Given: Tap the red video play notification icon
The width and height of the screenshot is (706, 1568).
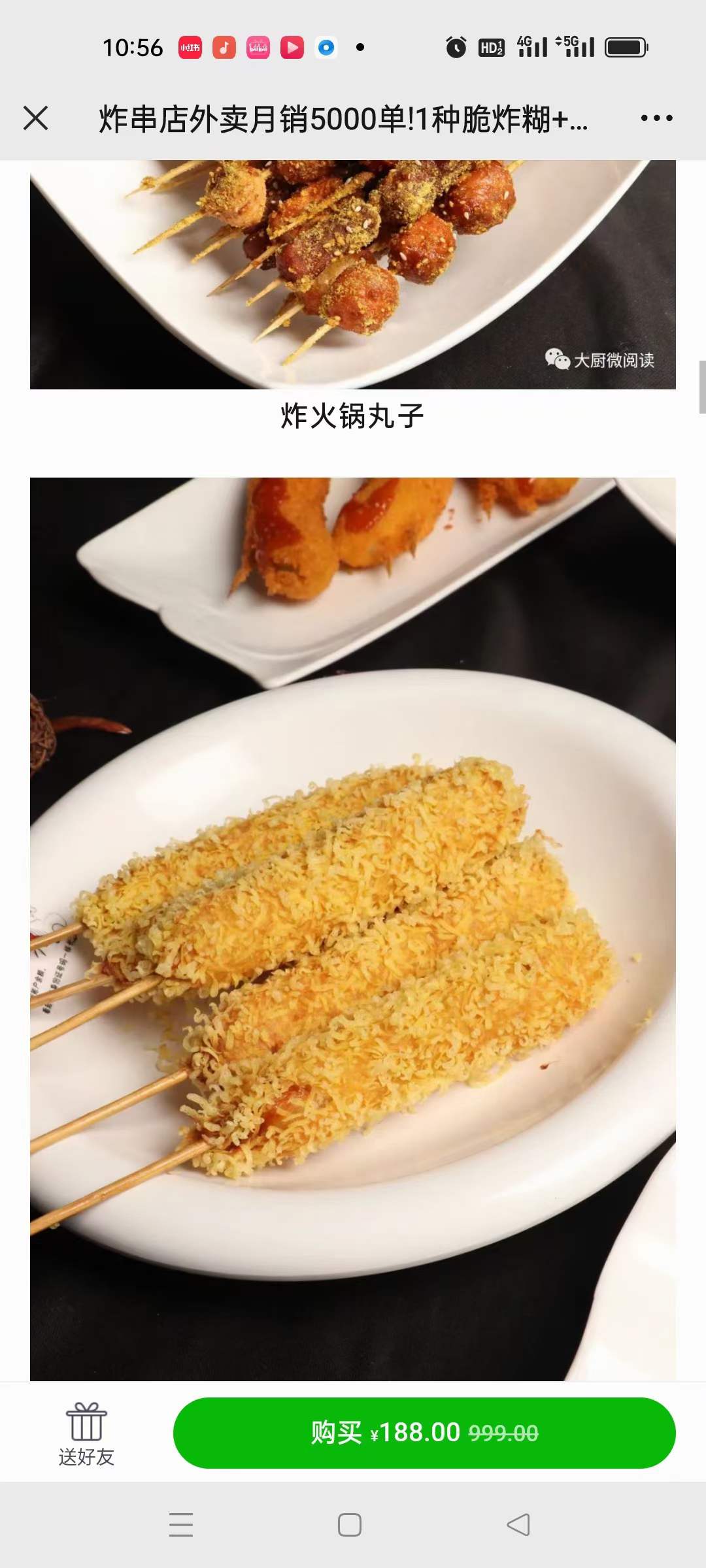Looking at the screenshot, I should click(292, 47).
